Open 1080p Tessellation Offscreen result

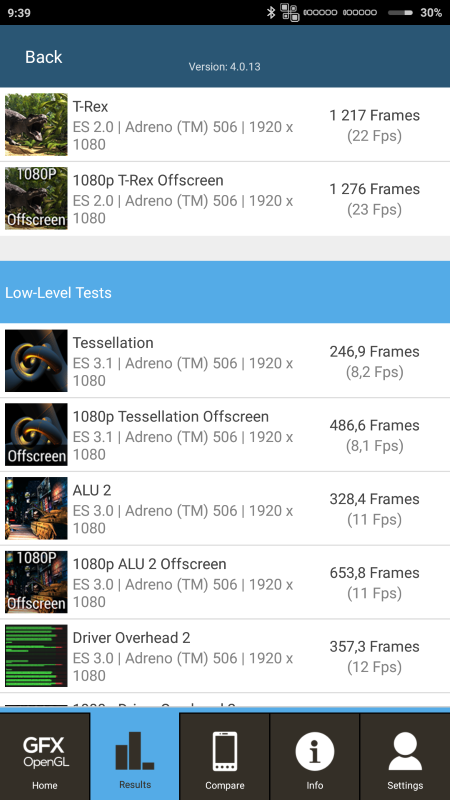(225, 435)
